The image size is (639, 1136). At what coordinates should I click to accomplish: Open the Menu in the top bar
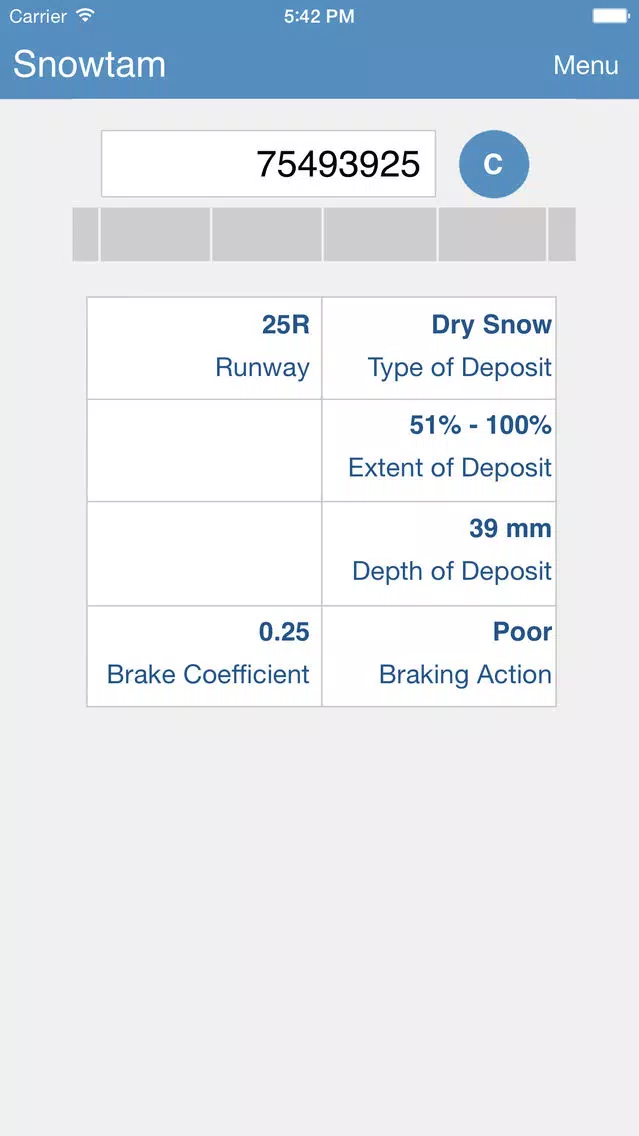(585, 65)
